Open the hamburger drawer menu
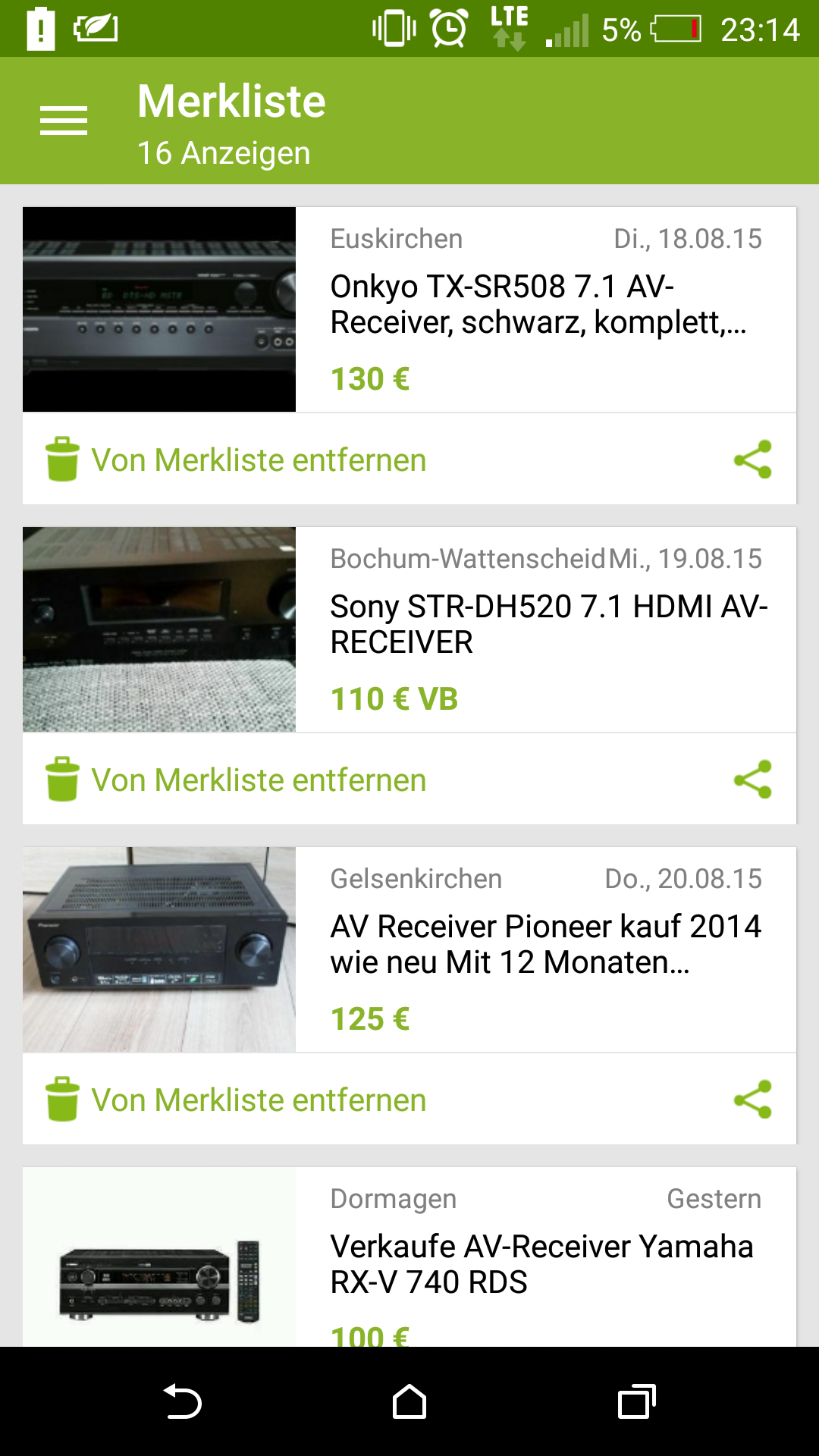Image resolution: width=819 pixels, height=1456 pixels. [64, 121]
